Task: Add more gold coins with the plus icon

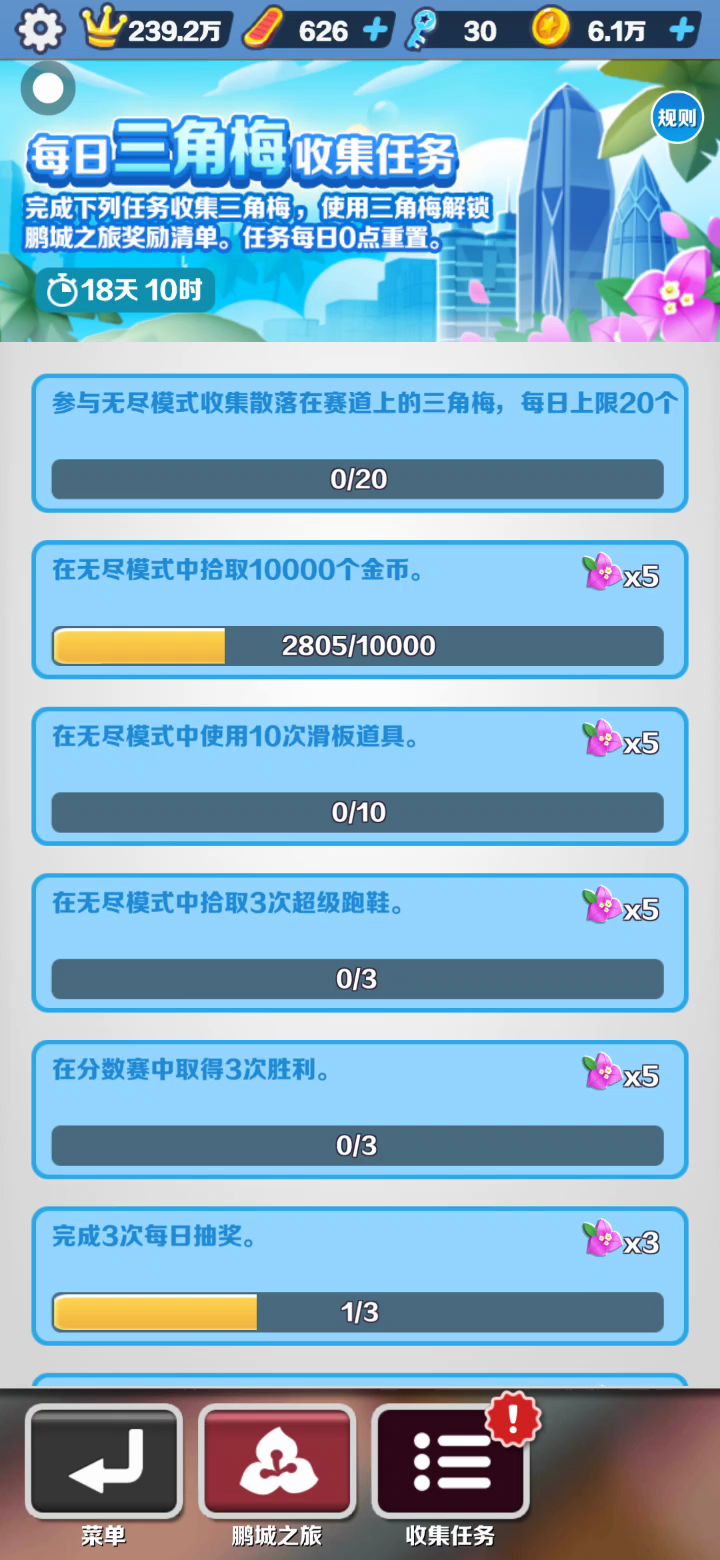Action: pos(681,30)
